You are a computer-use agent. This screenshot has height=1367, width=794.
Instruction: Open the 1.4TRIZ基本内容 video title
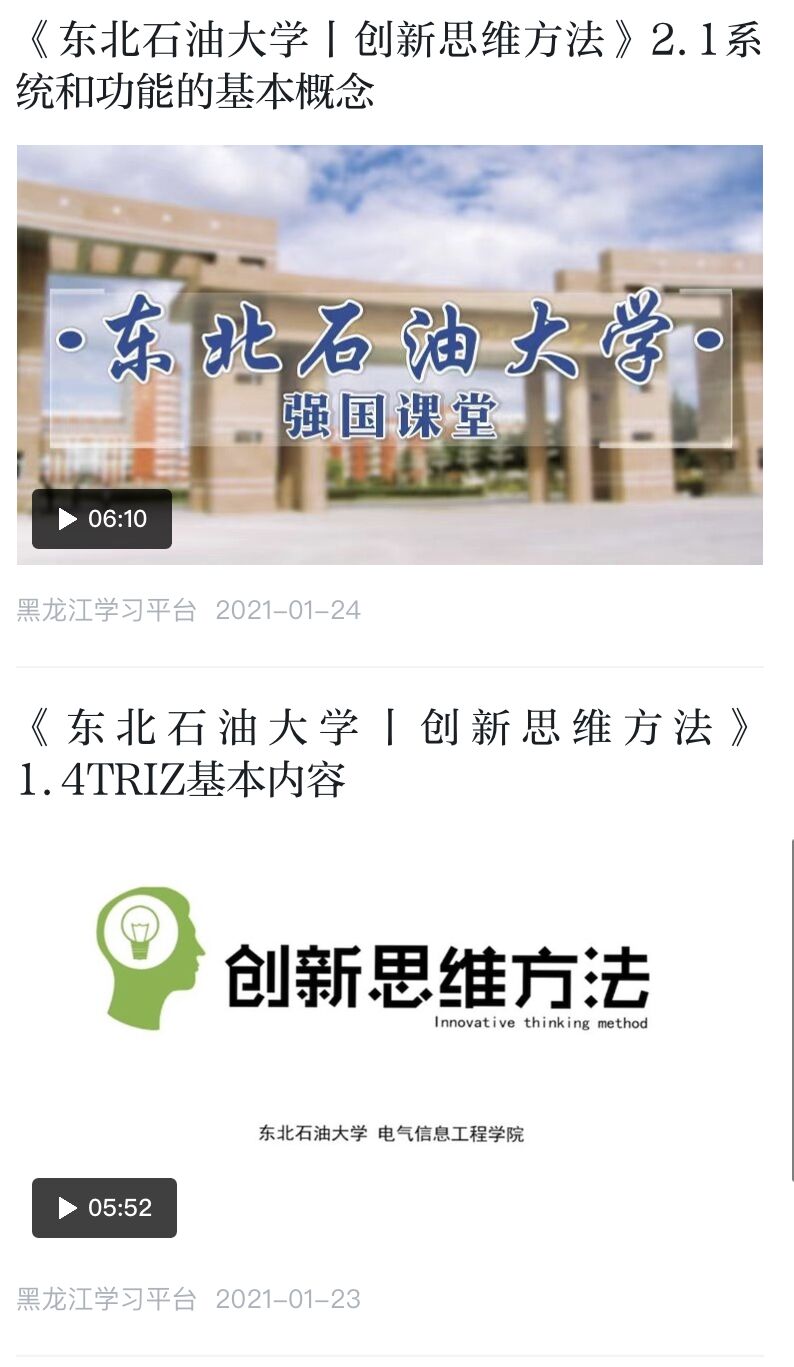[x=388, y=753]
